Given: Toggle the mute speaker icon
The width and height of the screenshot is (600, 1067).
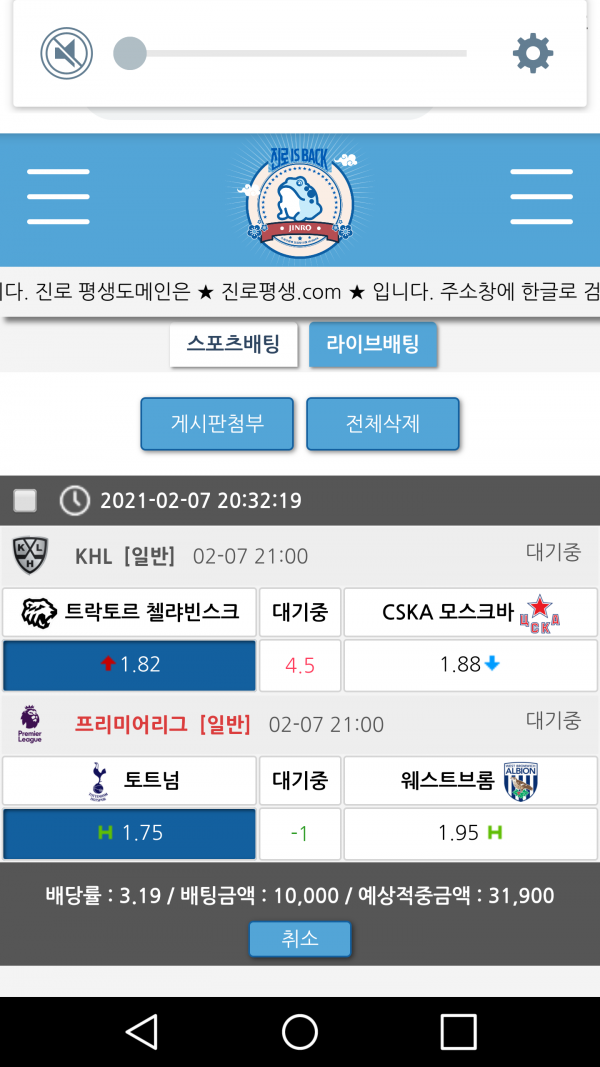Looking at the screenshot, I should point(66,53).
